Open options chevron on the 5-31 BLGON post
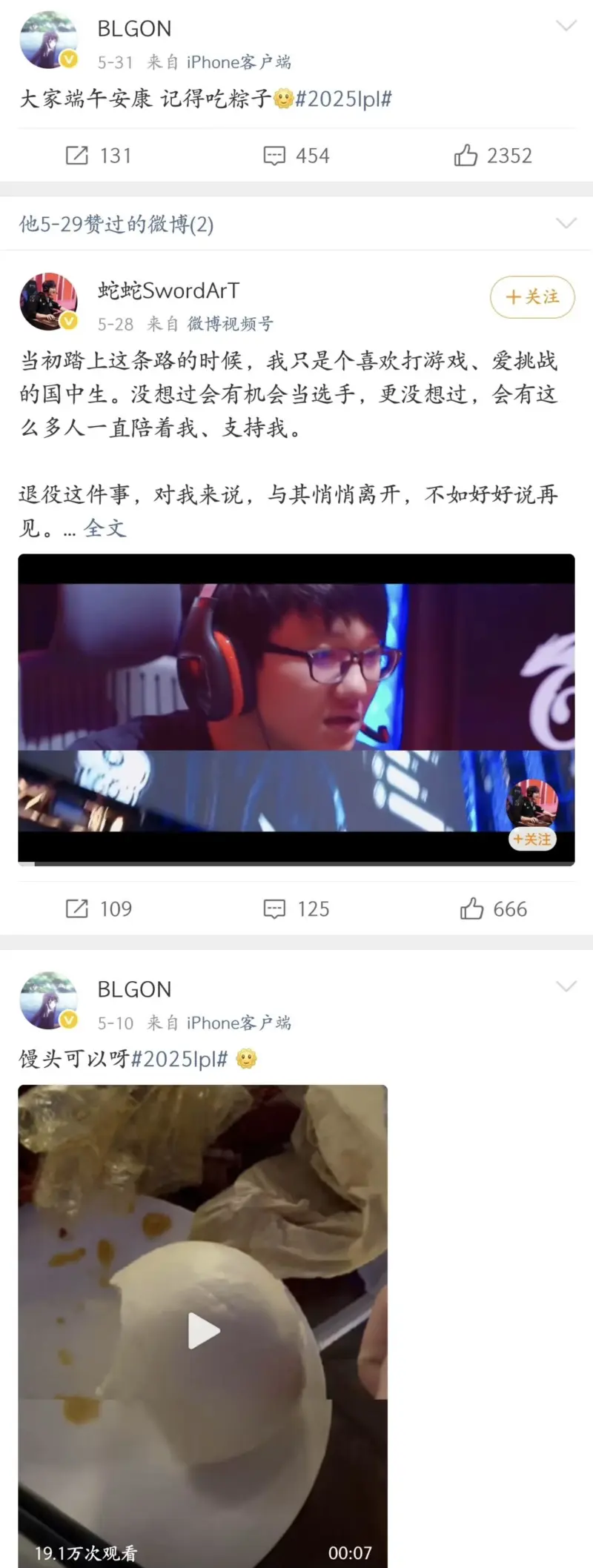593x1568 pixels. coord(566,27)
